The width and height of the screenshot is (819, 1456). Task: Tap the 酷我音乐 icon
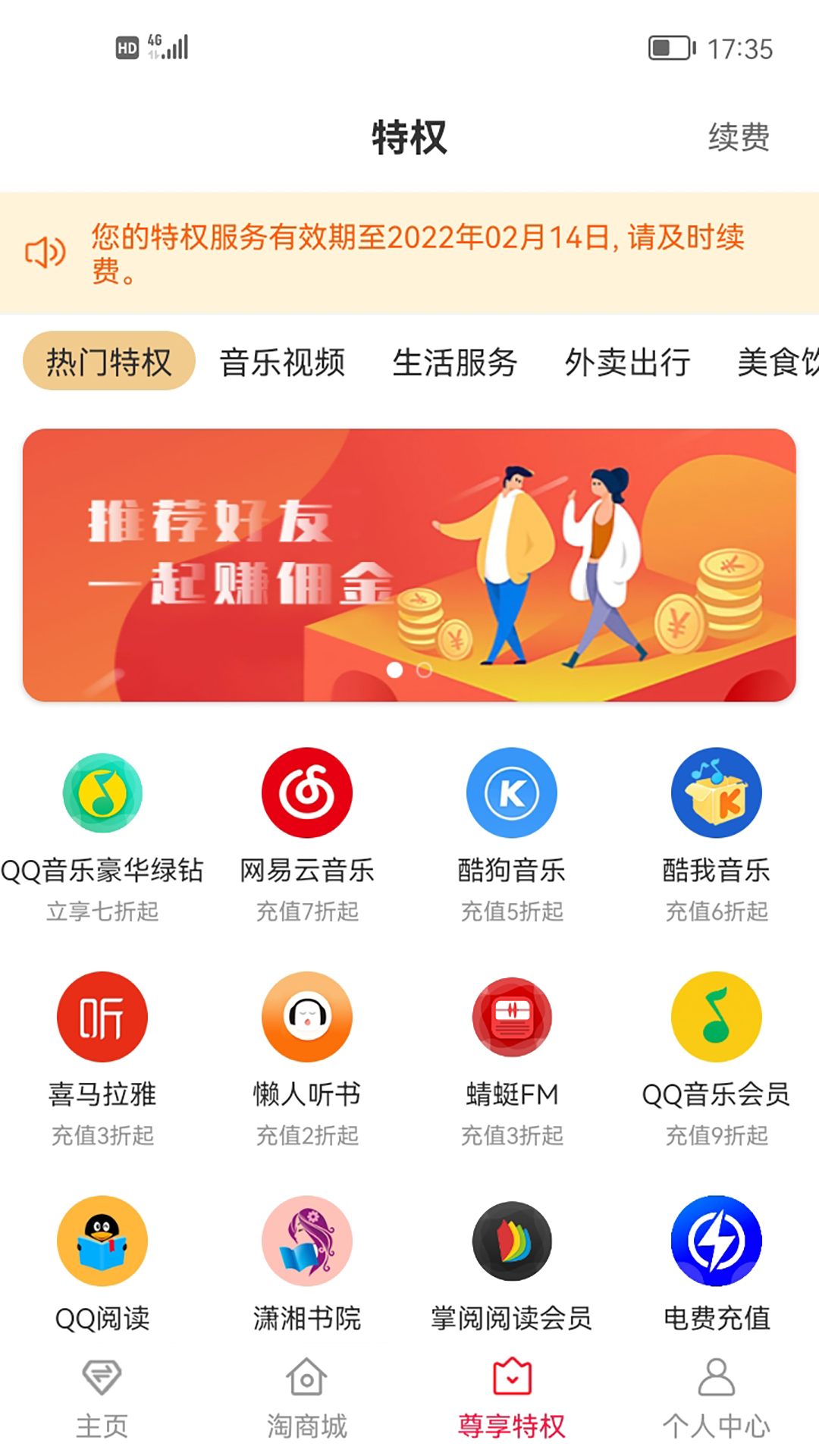click(715, 792)
